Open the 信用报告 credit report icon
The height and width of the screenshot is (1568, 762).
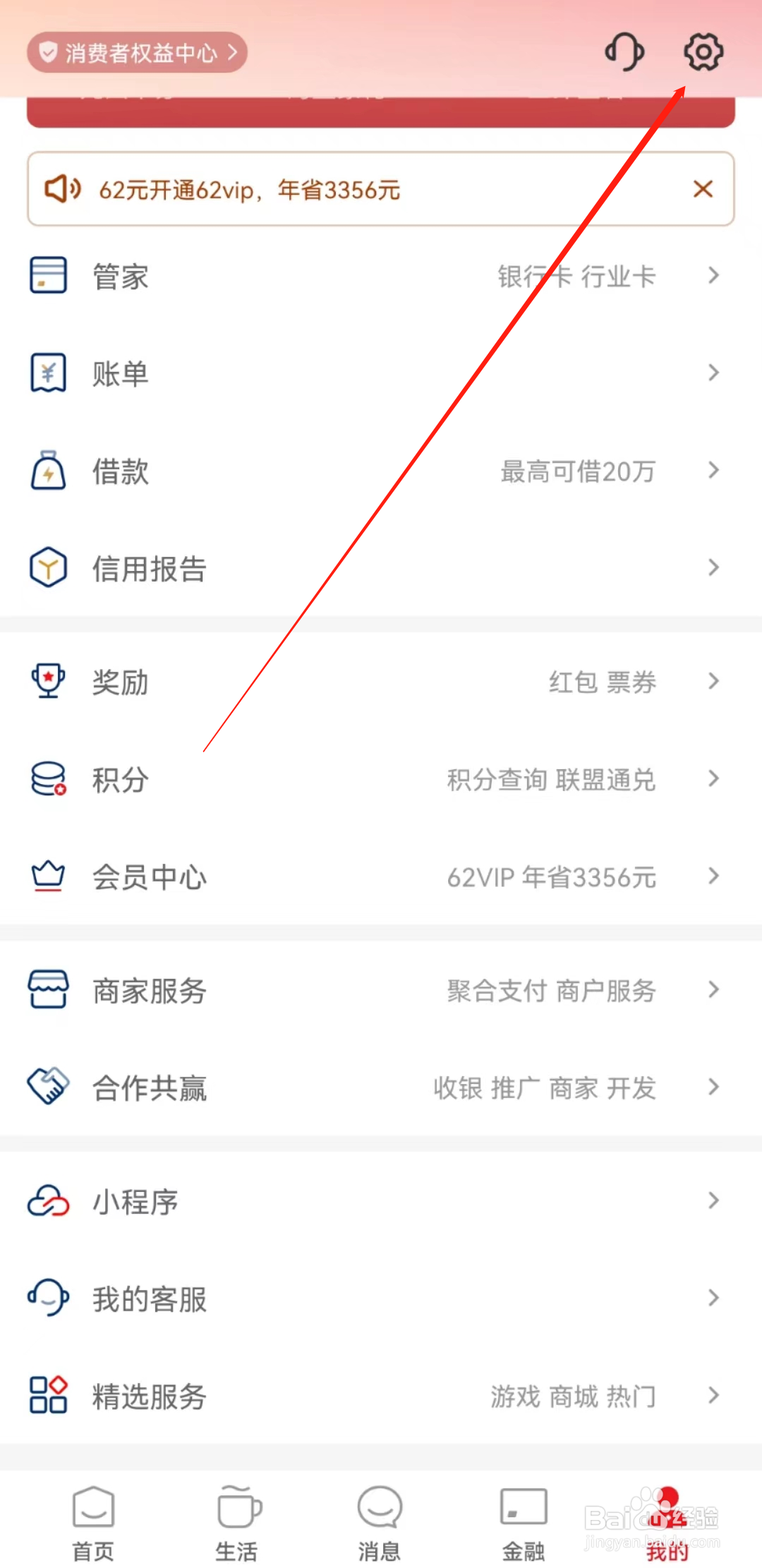tap(47, 568)
